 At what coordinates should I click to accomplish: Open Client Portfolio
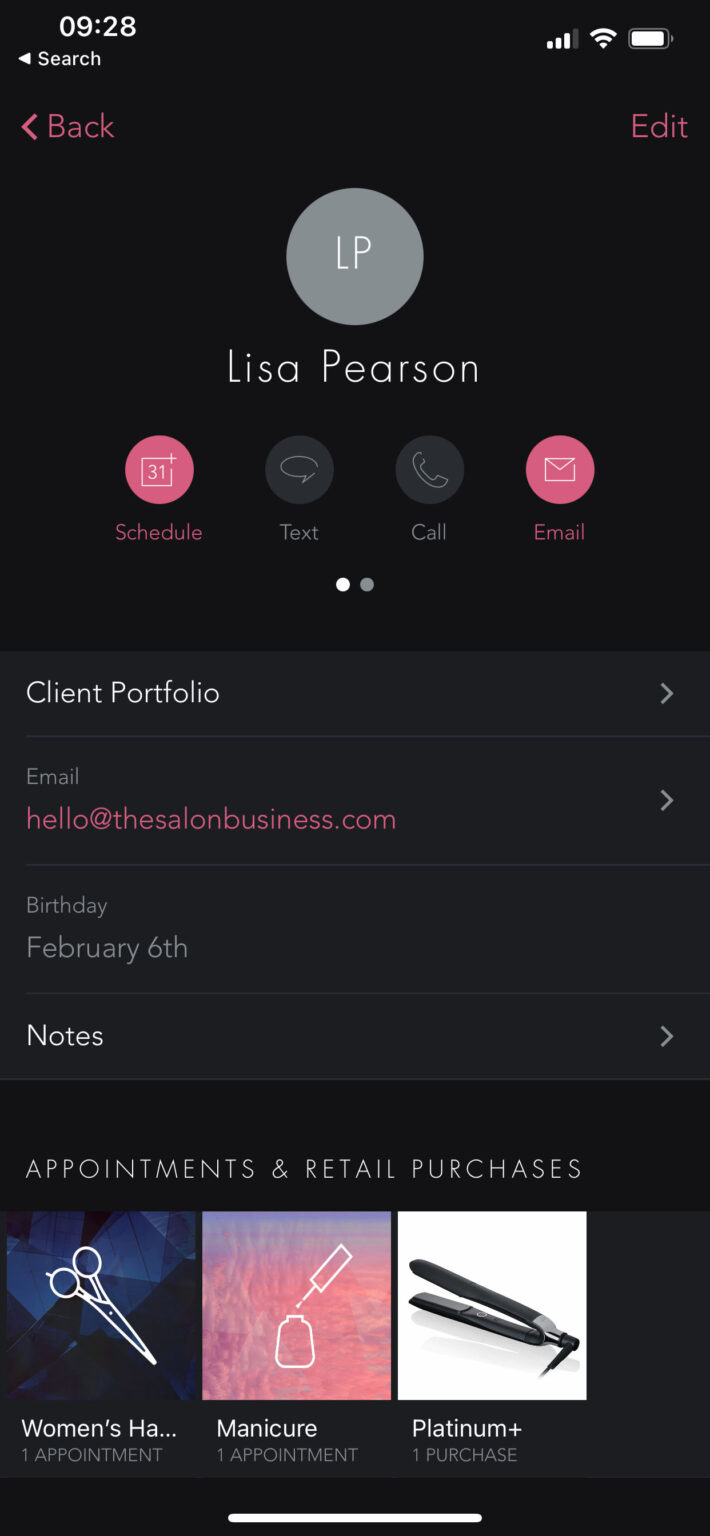coord(355,693)
